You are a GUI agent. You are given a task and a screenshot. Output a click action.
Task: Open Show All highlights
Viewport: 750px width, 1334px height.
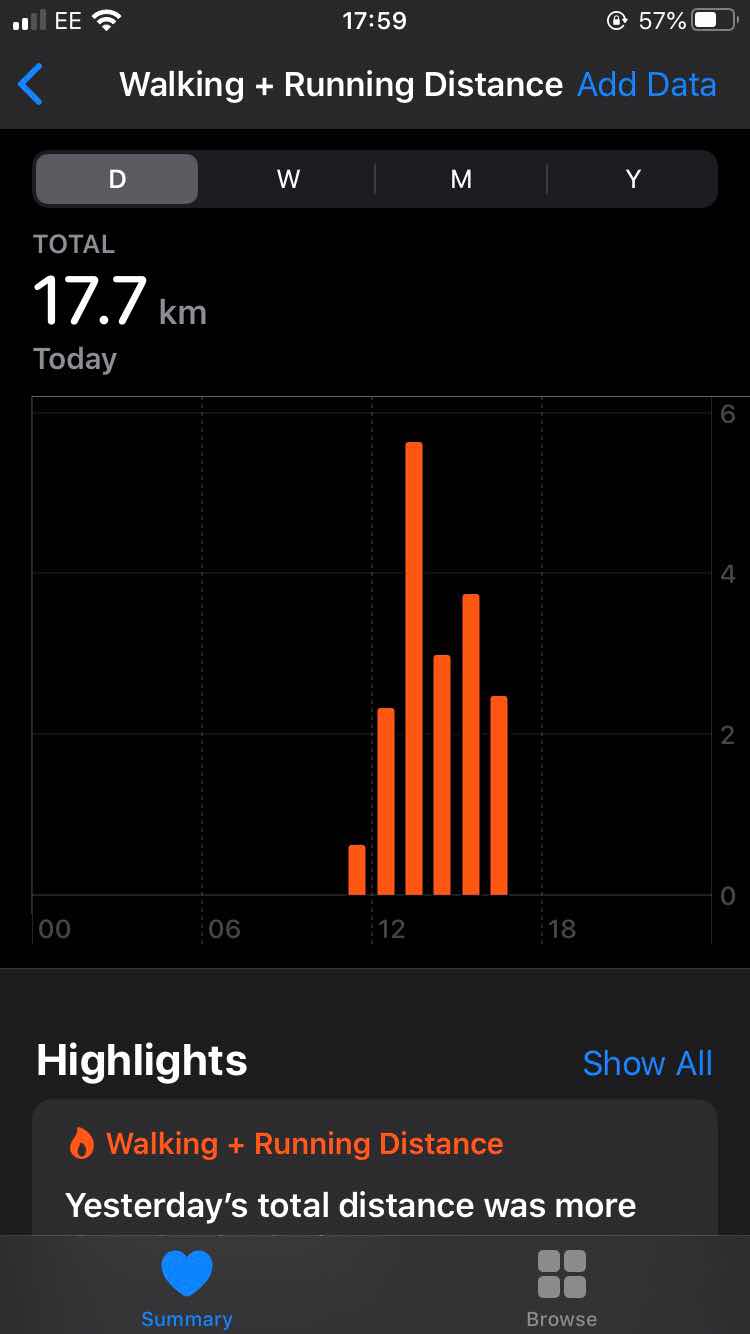(x=648, y=1063)
